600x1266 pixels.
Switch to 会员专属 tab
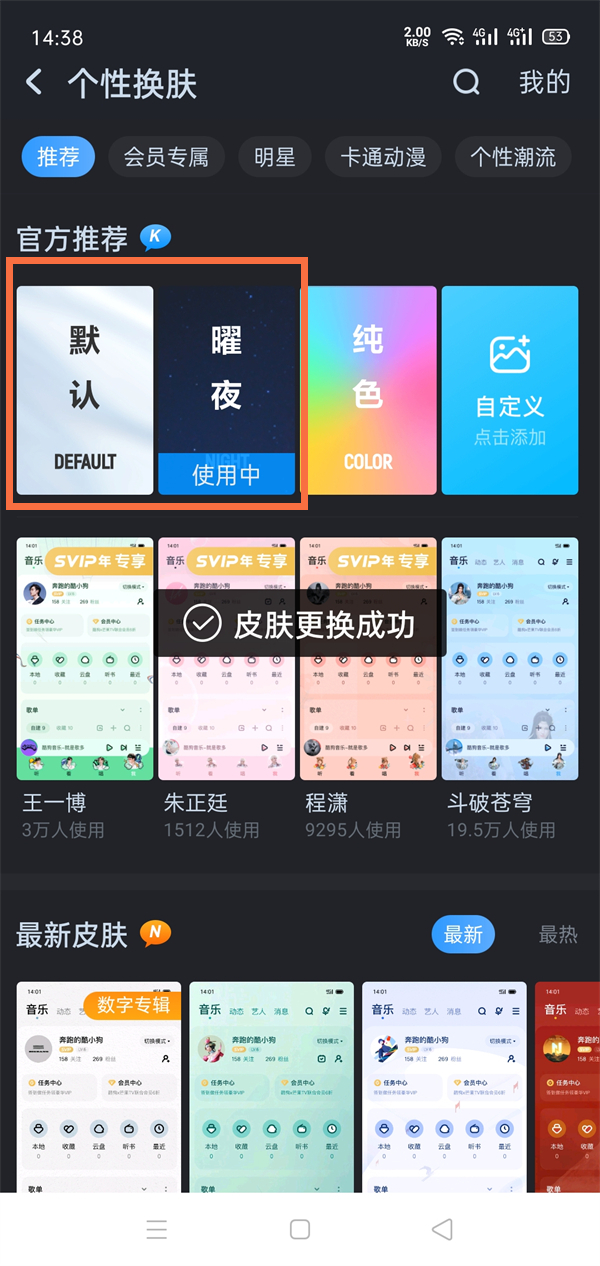click(166, 157)
